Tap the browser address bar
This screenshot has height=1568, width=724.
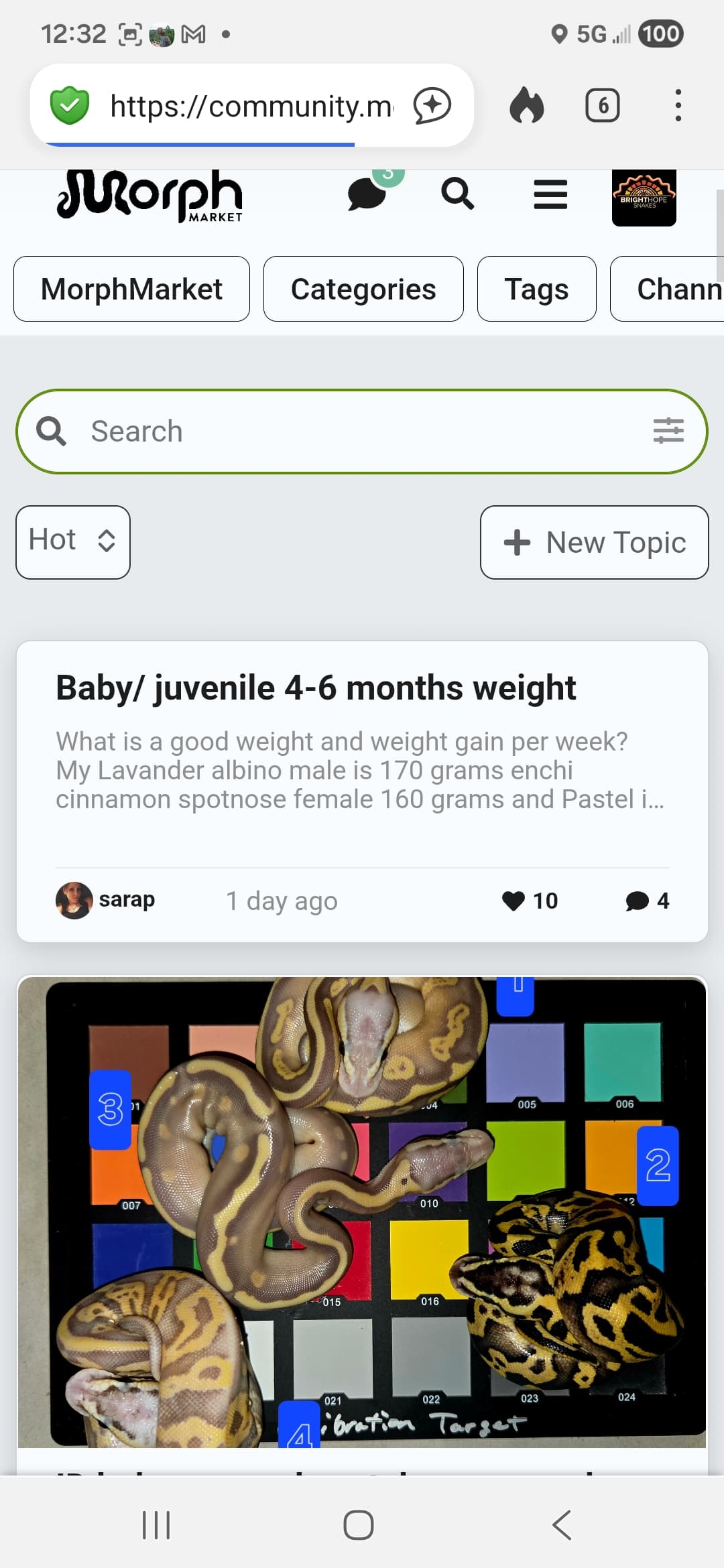coord(251,106)
